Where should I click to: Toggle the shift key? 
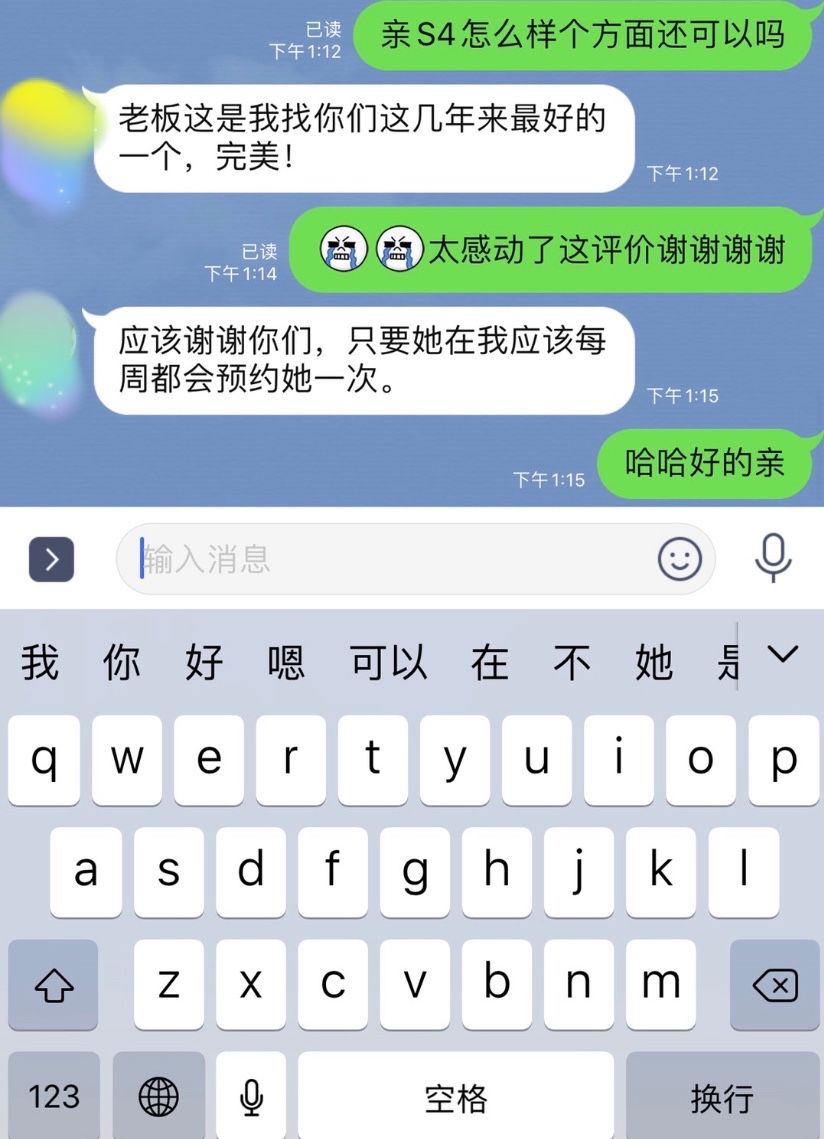pyautogui.click(x=53, y=986)
